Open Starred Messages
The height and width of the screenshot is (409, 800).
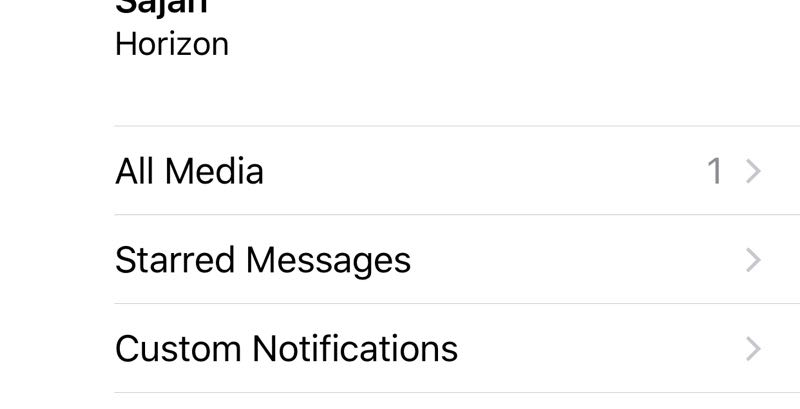[457, 260]
